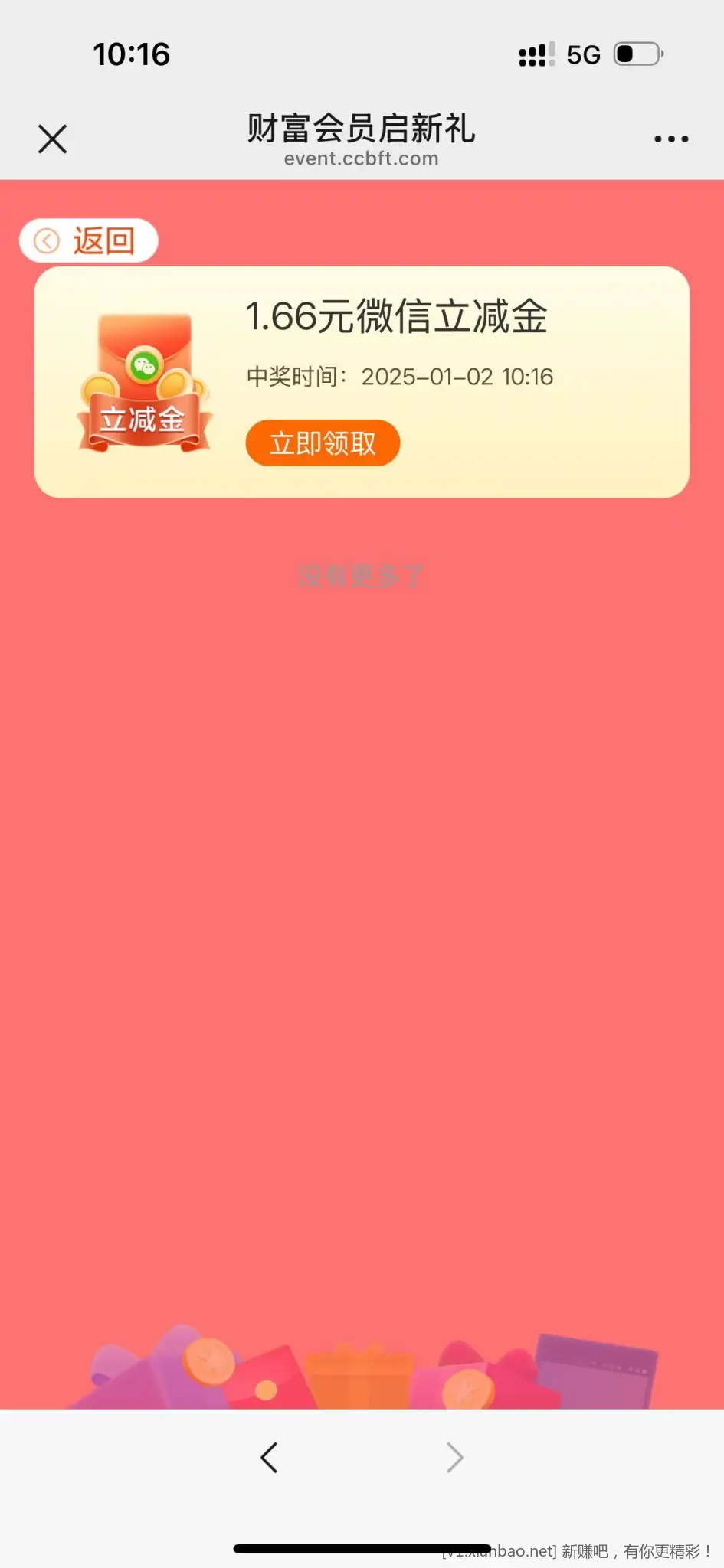Tap the 返回 back button
This screenshot has width=724, height=1568.
coord(89,241)
